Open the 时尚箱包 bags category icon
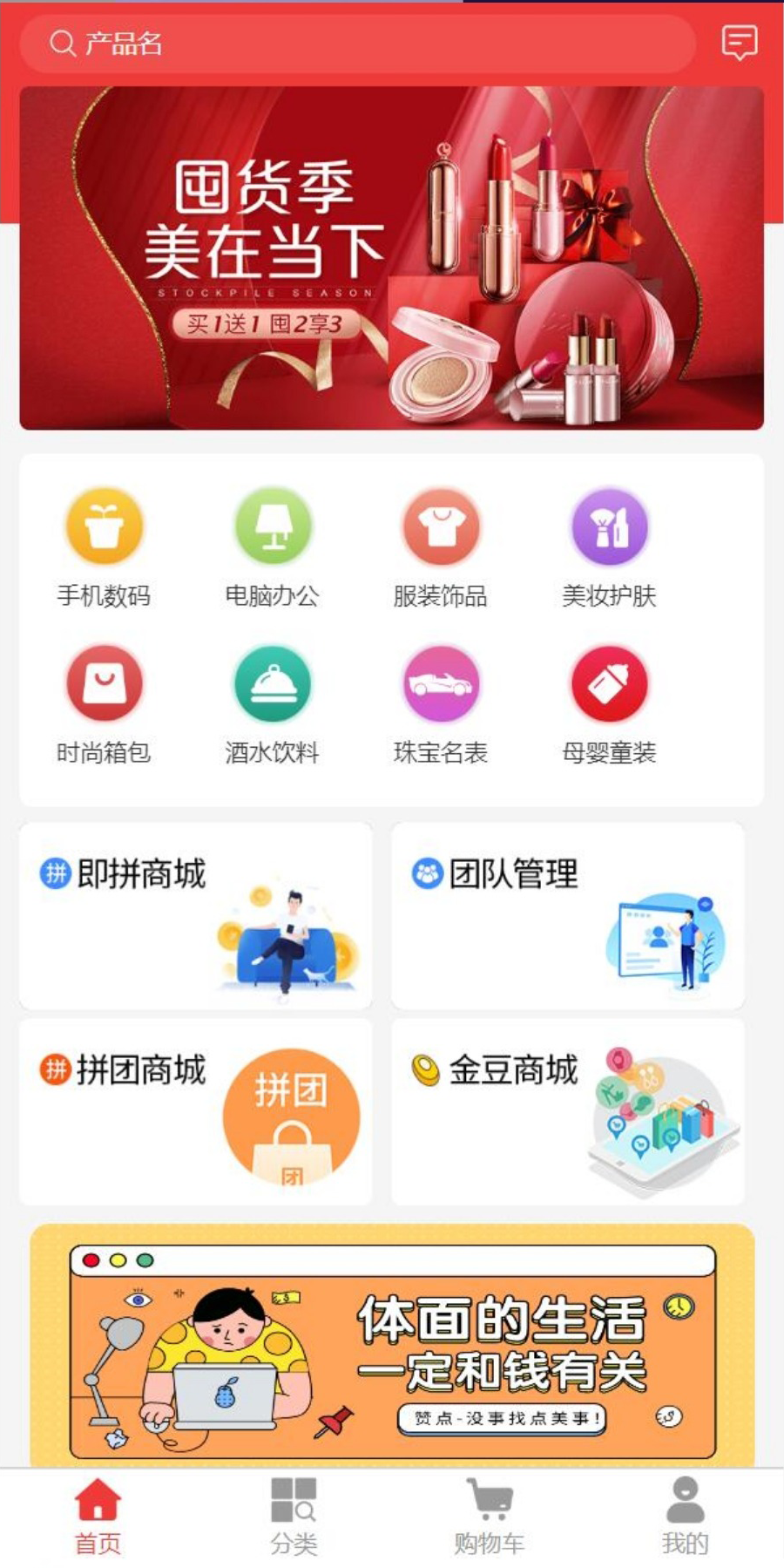The image size is (784, 1568). click(x=103, y=688)
